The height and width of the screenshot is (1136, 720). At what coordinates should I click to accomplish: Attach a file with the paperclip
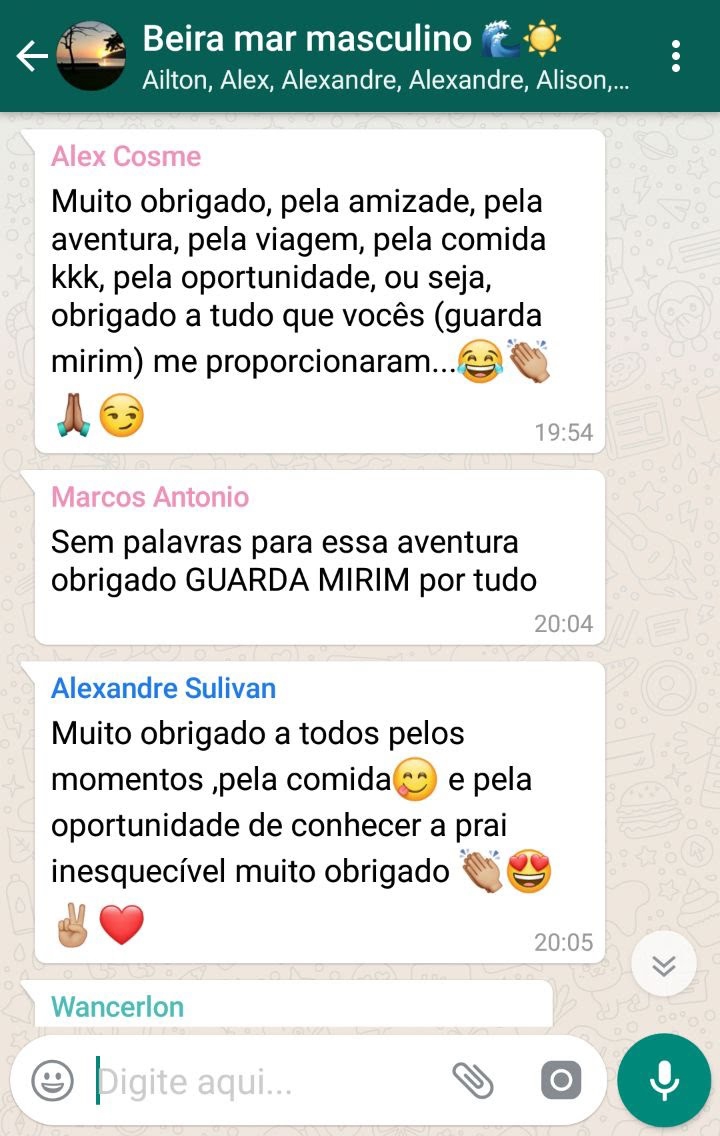pyautogui.click(x=473, y=1081)
